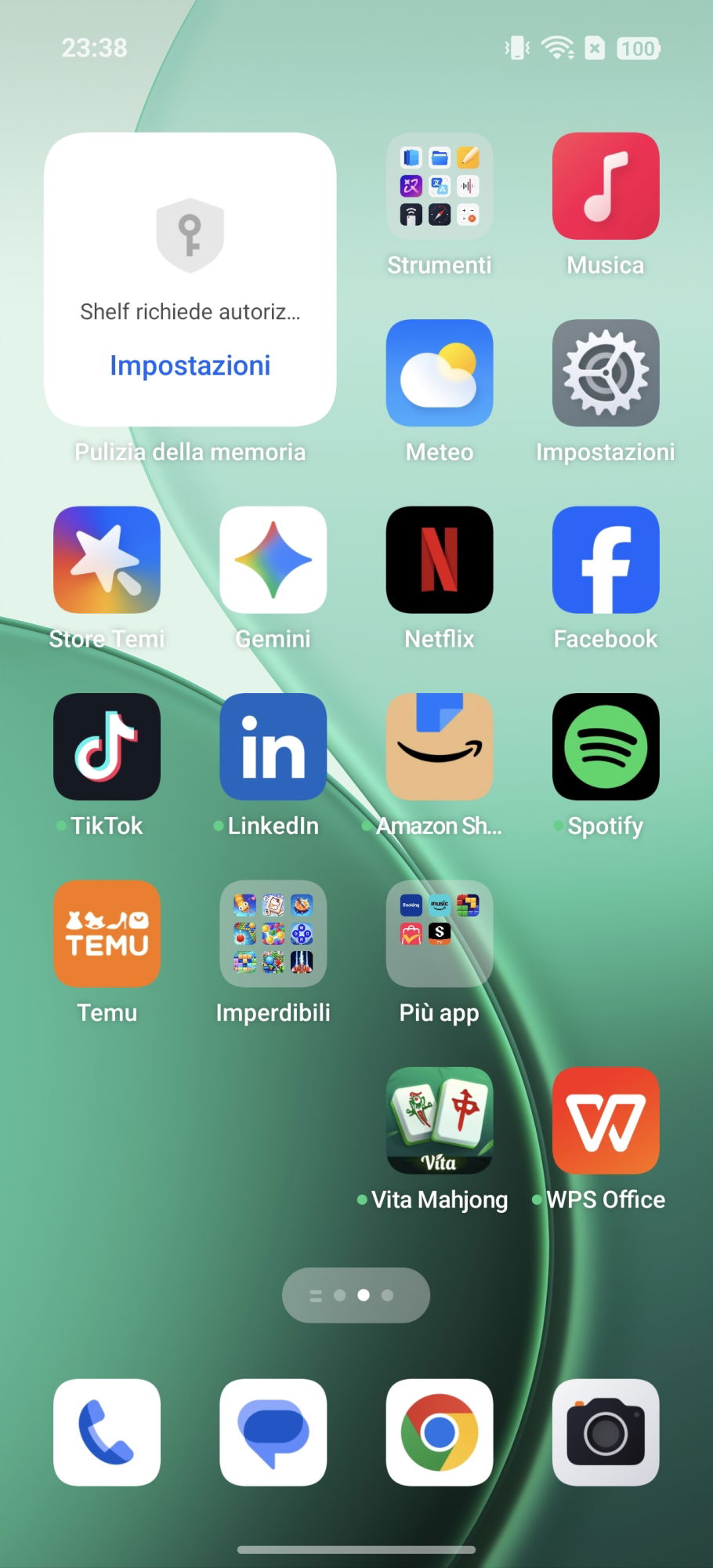The image size is (713, 1568).
Task: Launch Spotify
Action: click(x=605, y=746)
